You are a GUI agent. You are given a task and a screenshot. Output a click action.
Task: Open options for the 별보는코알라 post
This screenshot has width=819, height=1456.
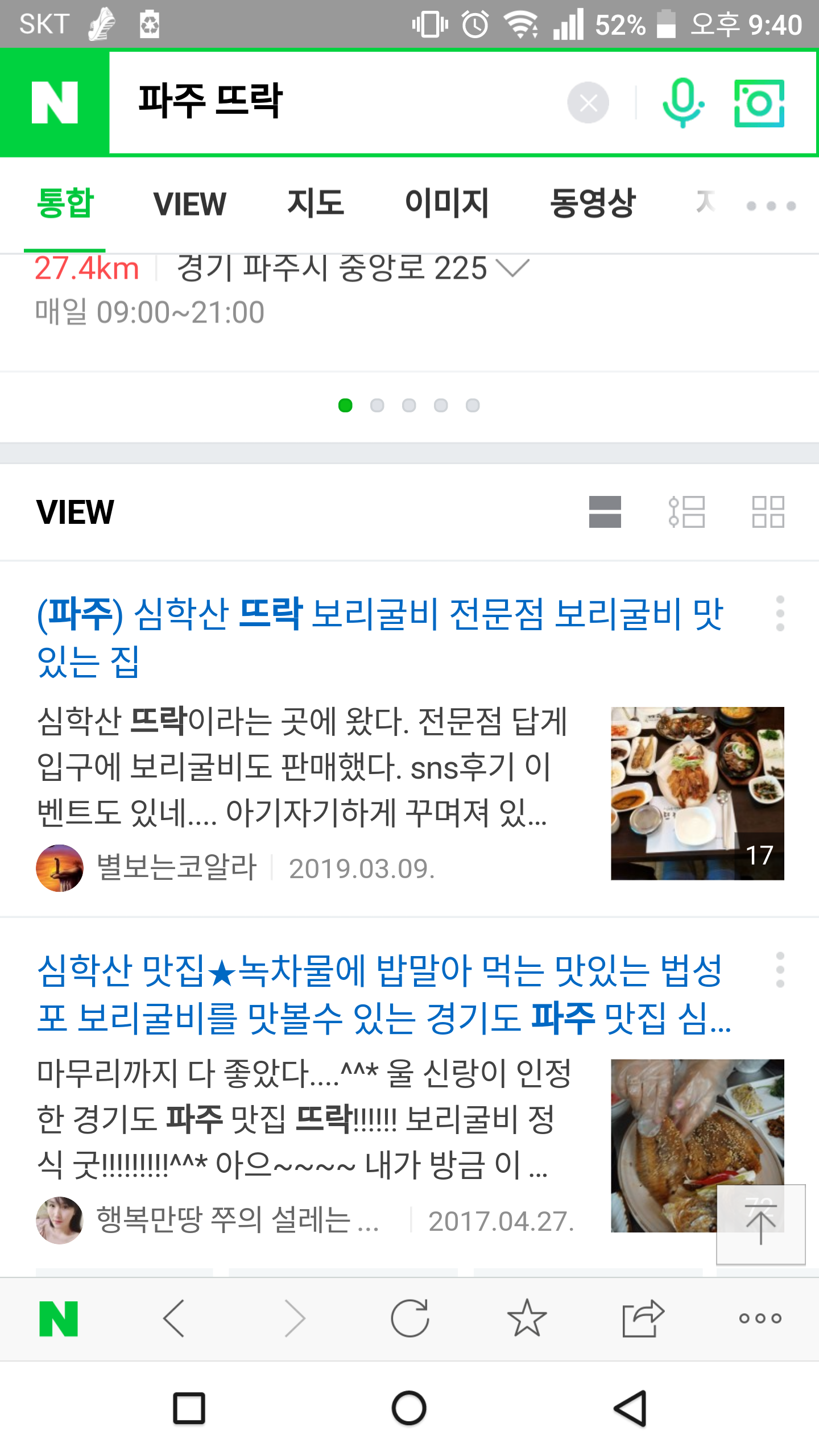tap(780, 614)
